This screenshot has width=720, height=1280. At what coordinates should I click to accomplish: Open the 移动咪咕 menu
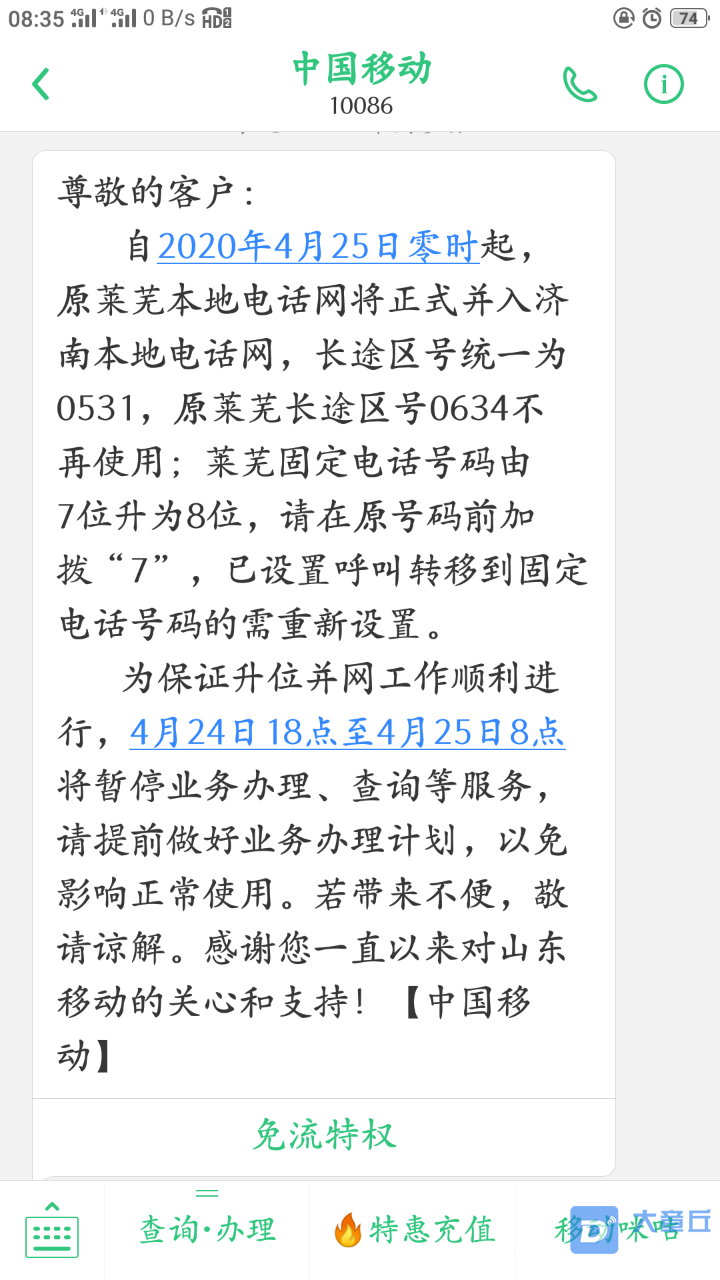(x=618, y=1230)
